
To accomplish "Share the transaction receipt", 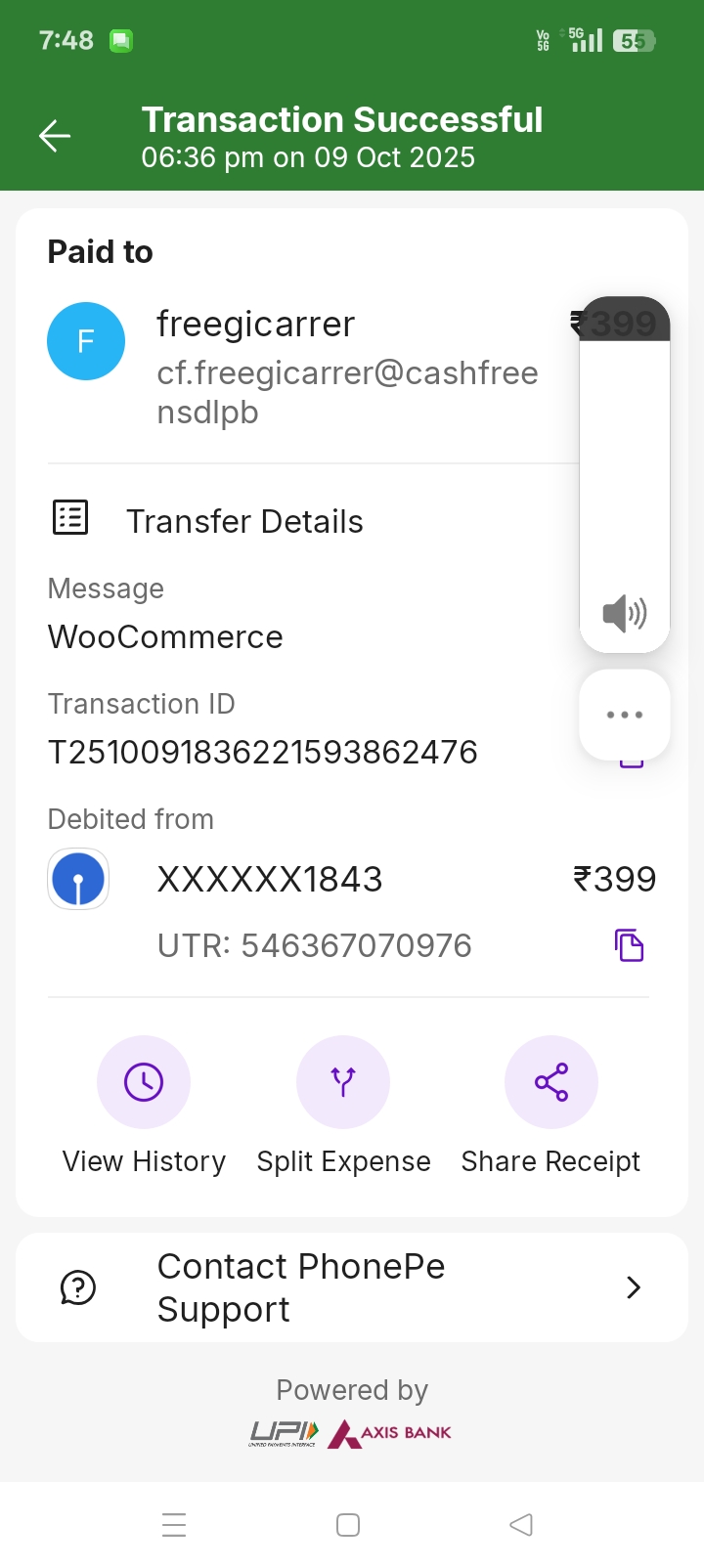I will 550,1082.
